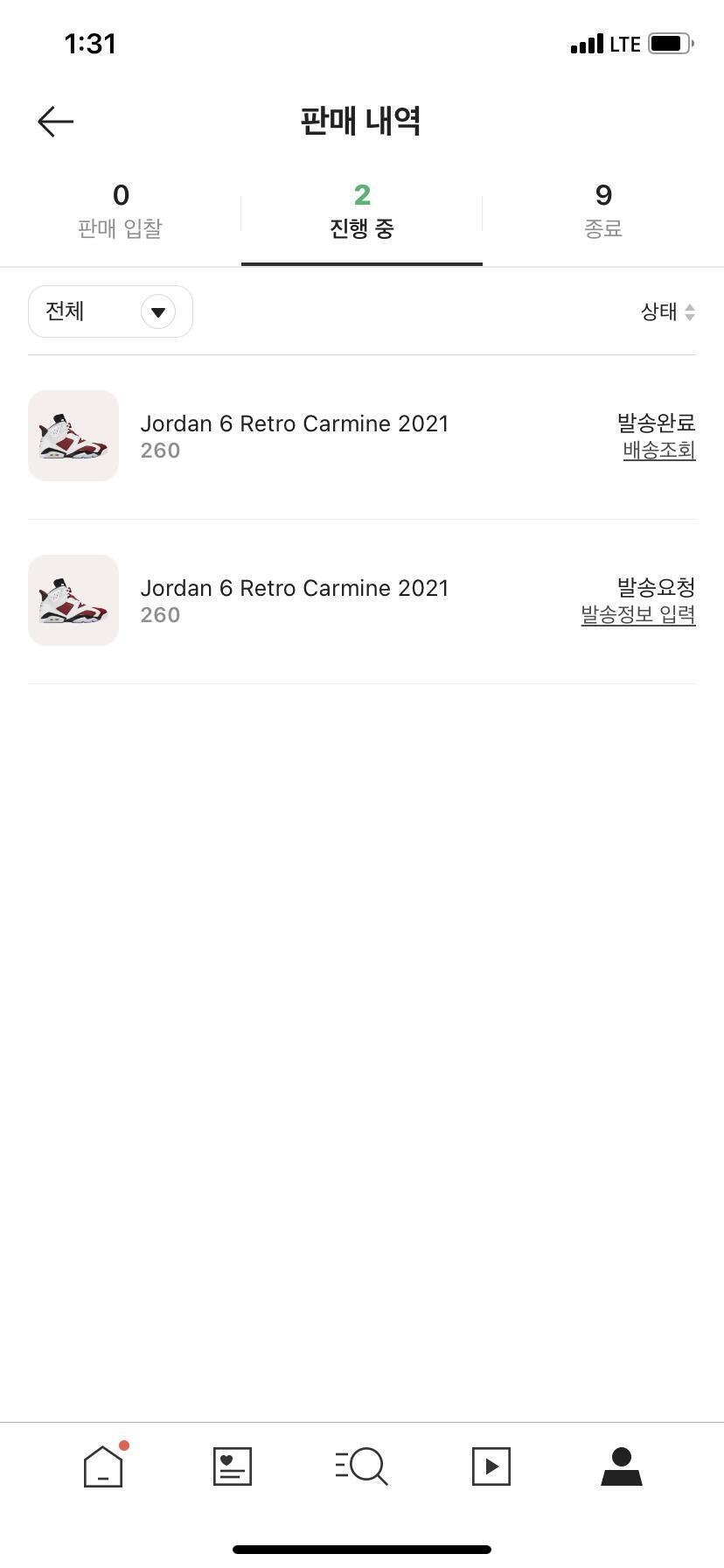Viewport: 724px width, 1568px height.
Task: Open the Jordan 6 item marked 발송요청
Action: (294, 599)
